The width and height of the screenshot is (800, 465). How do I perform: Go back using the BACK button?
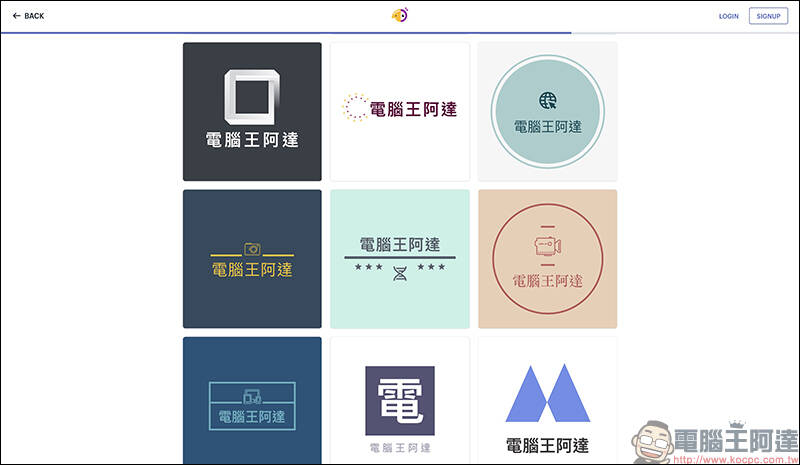click(28, 16)
